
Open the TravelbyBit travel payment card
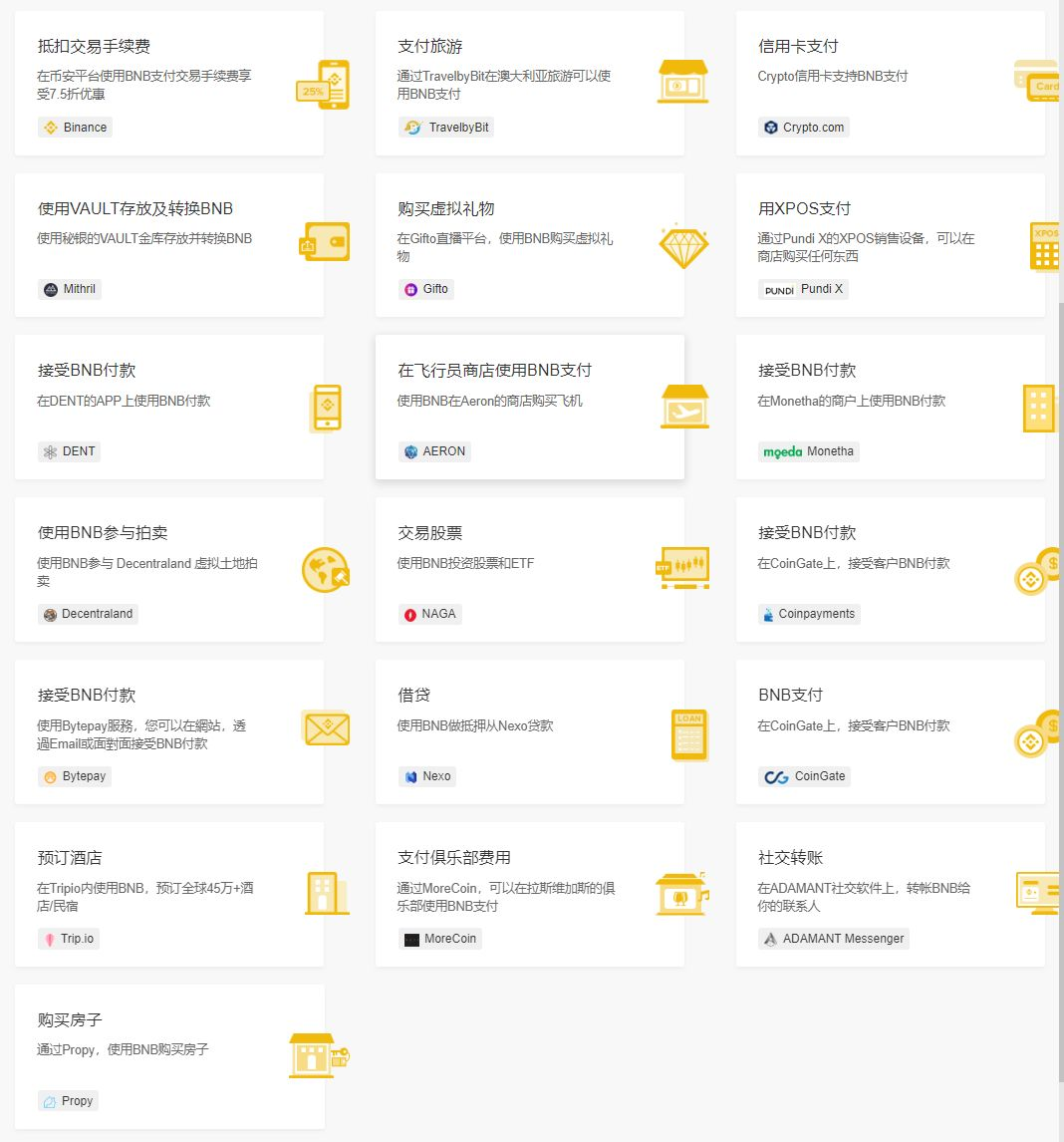point(529,84)
